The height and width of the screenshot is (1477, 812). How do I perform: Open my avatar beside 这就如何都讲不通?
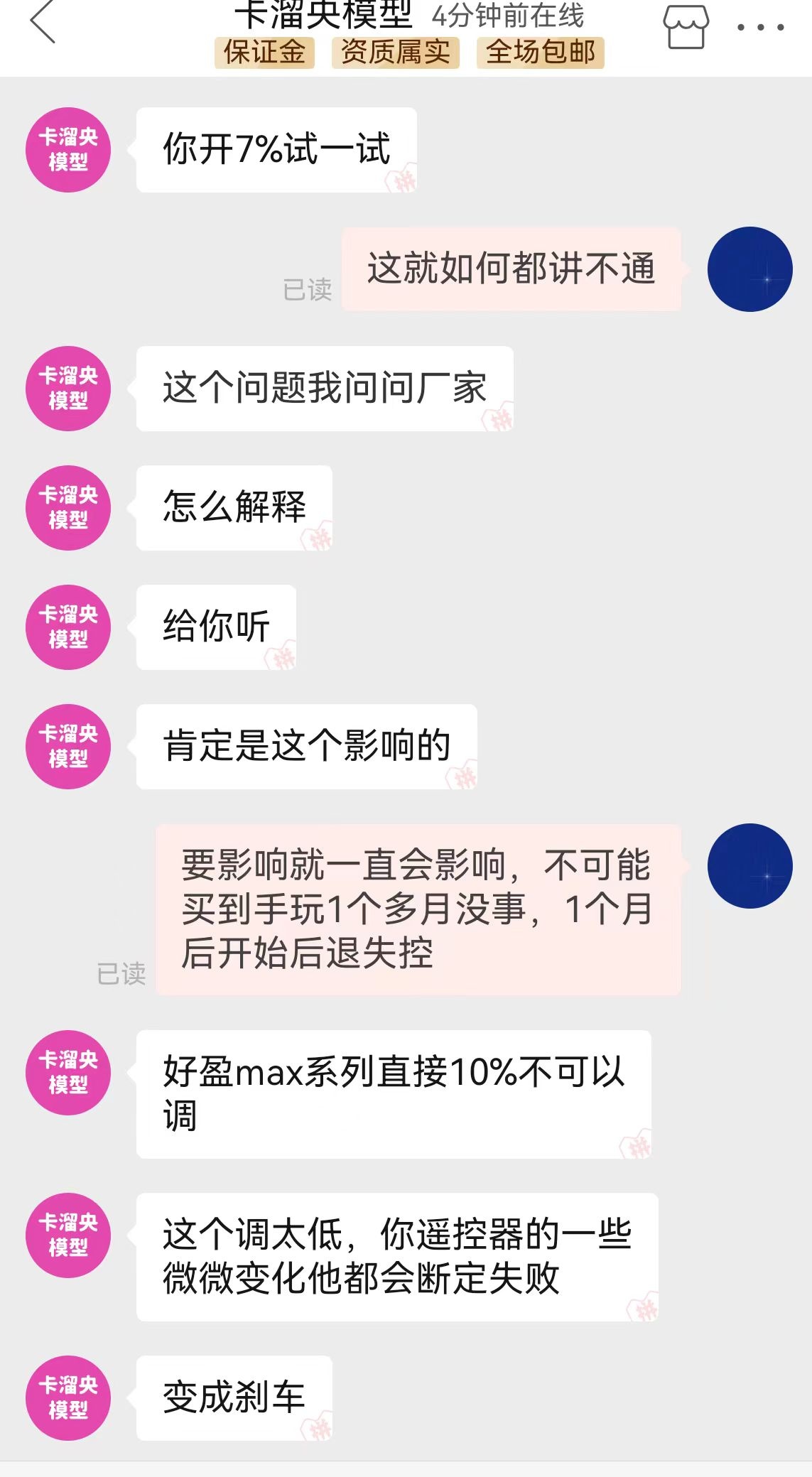click(749, 269)
